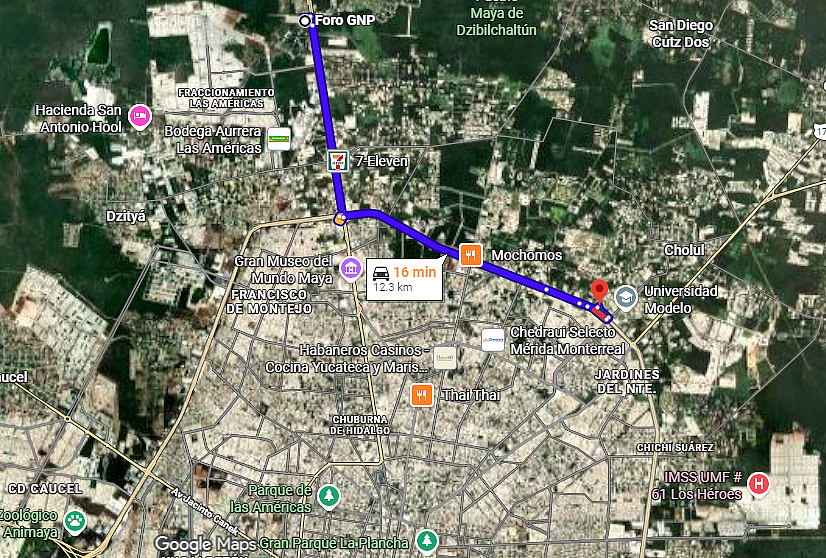This screenshot has height=558, width=826.
Task: Open the Gran Parque La Plancha pin
Action: tap(428, 541)
